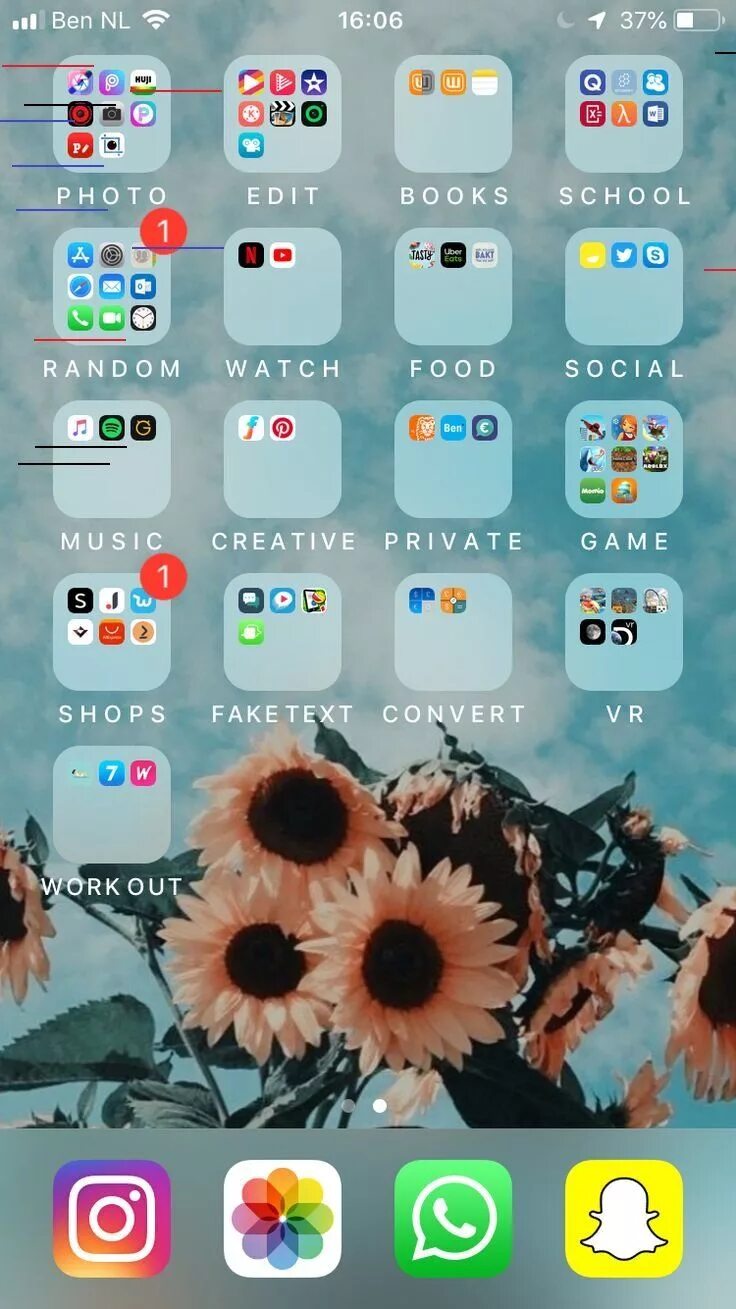This screenshot has height=1309, width=736.
Task: Open the SOCIAL folder
Action: [x=624, y=287]
